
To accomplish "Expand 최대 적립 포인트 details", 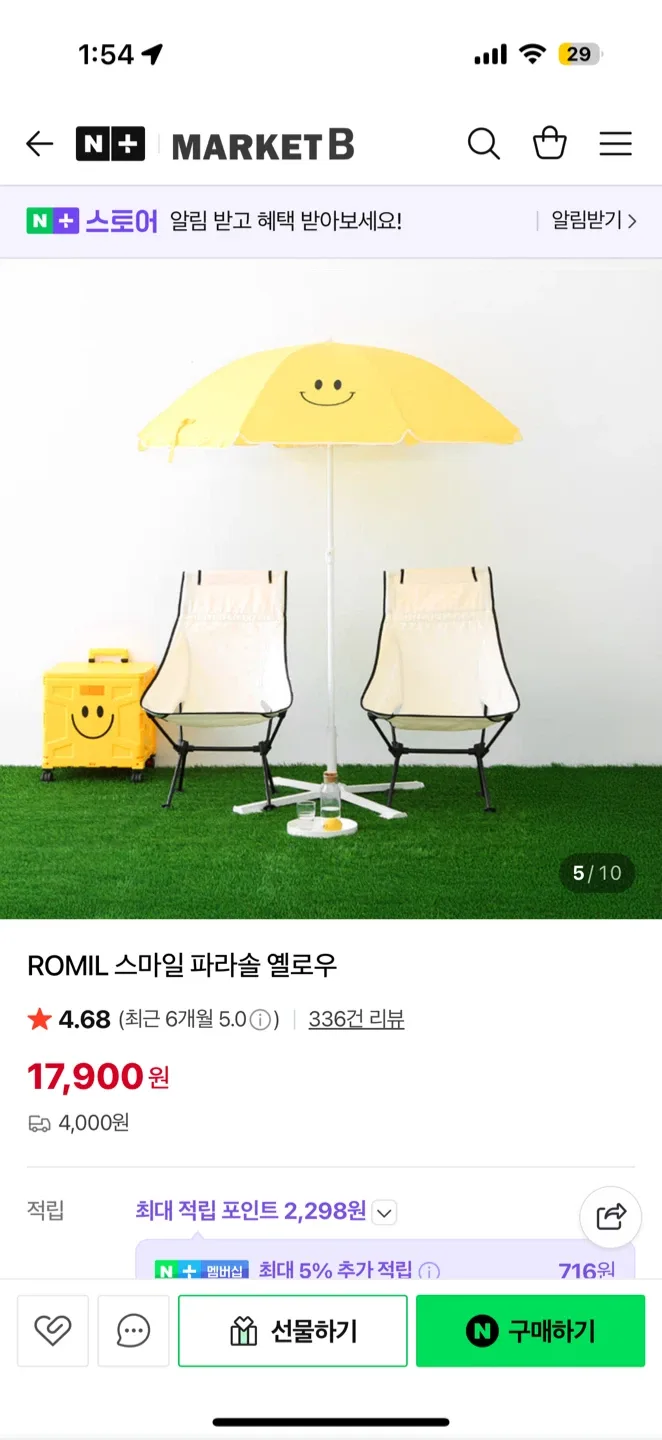I will point(384,1213).
